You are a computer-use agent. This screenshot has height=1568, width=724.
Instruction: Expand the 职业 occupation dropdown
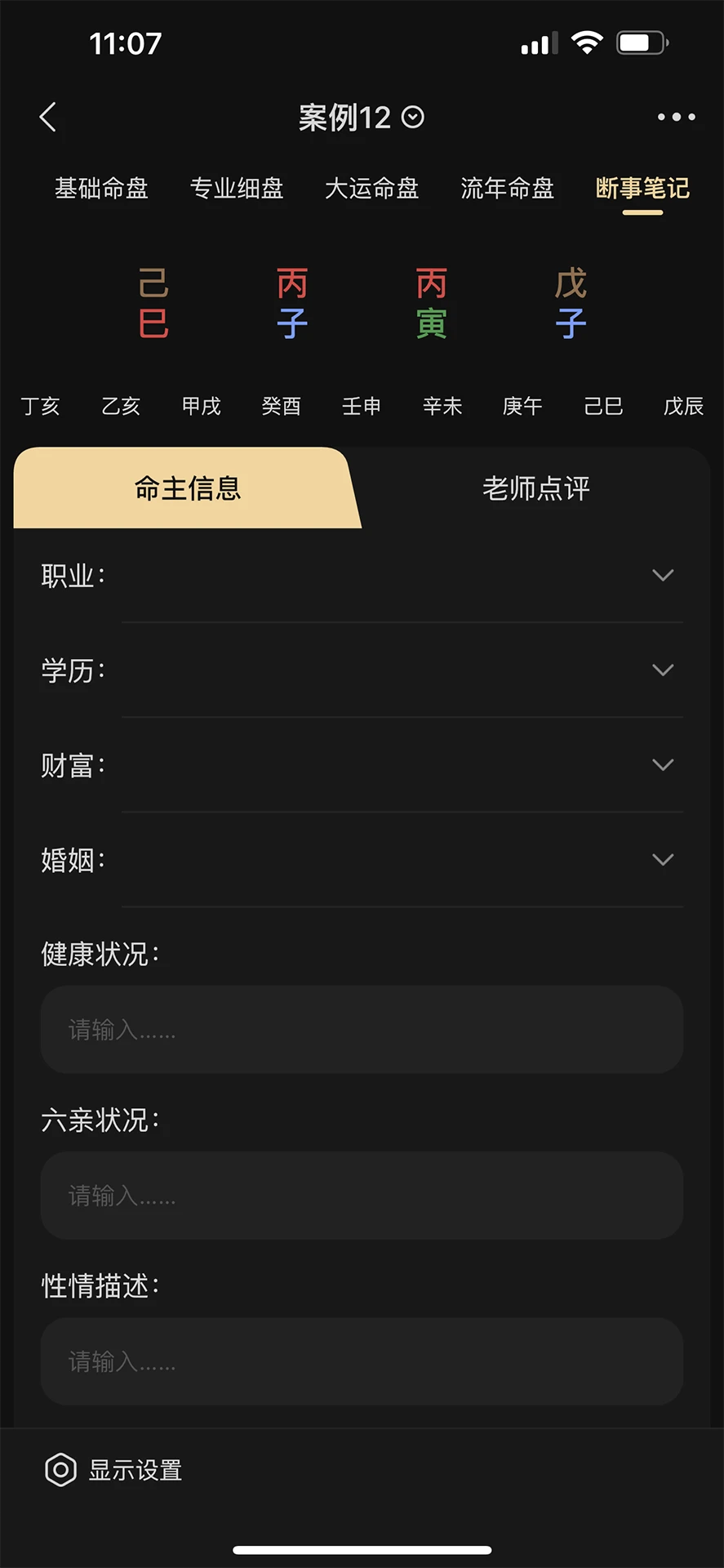663,576
